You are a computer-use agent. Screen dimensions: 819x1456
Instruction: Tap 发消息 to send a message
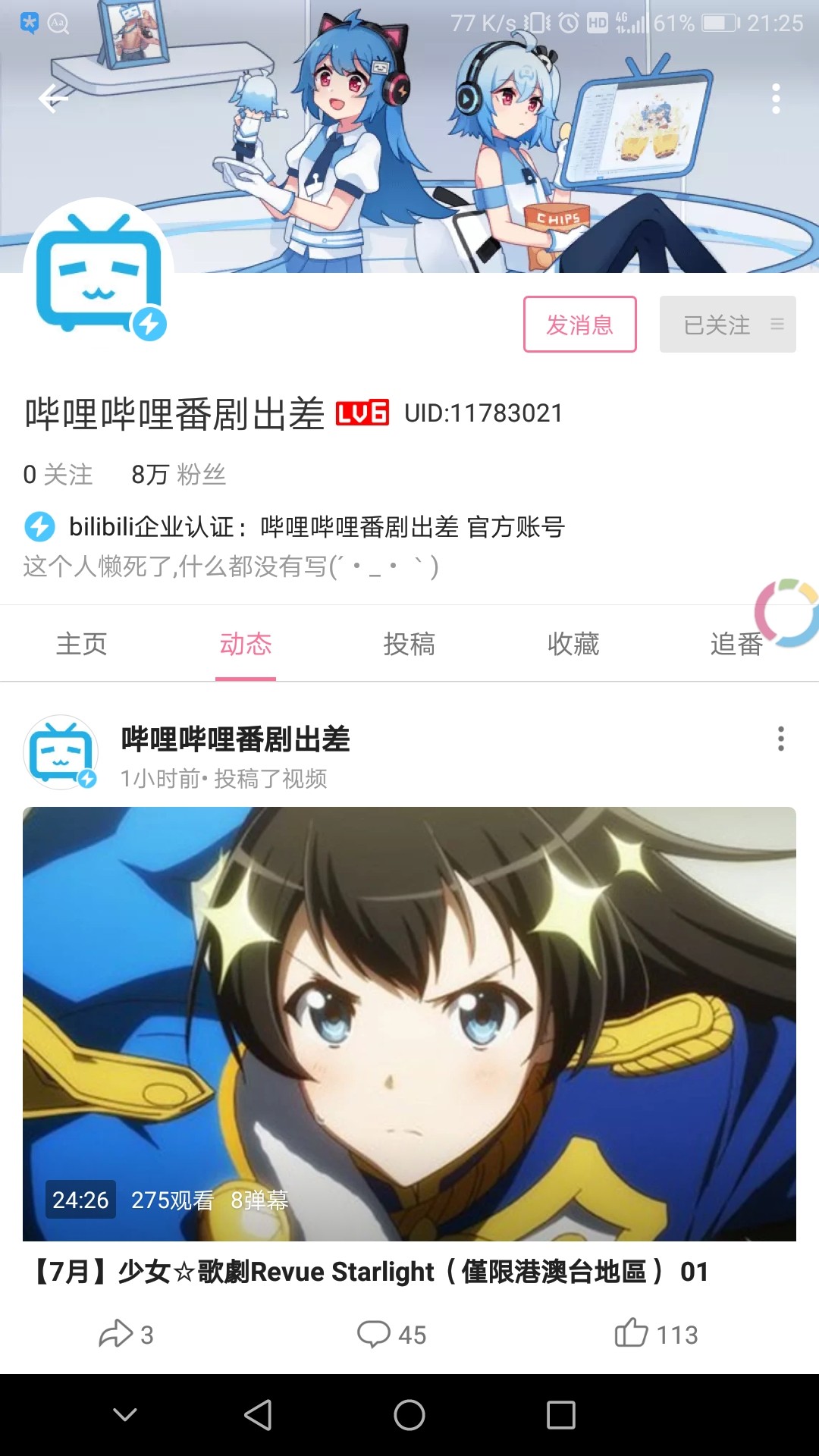(579, 325)
